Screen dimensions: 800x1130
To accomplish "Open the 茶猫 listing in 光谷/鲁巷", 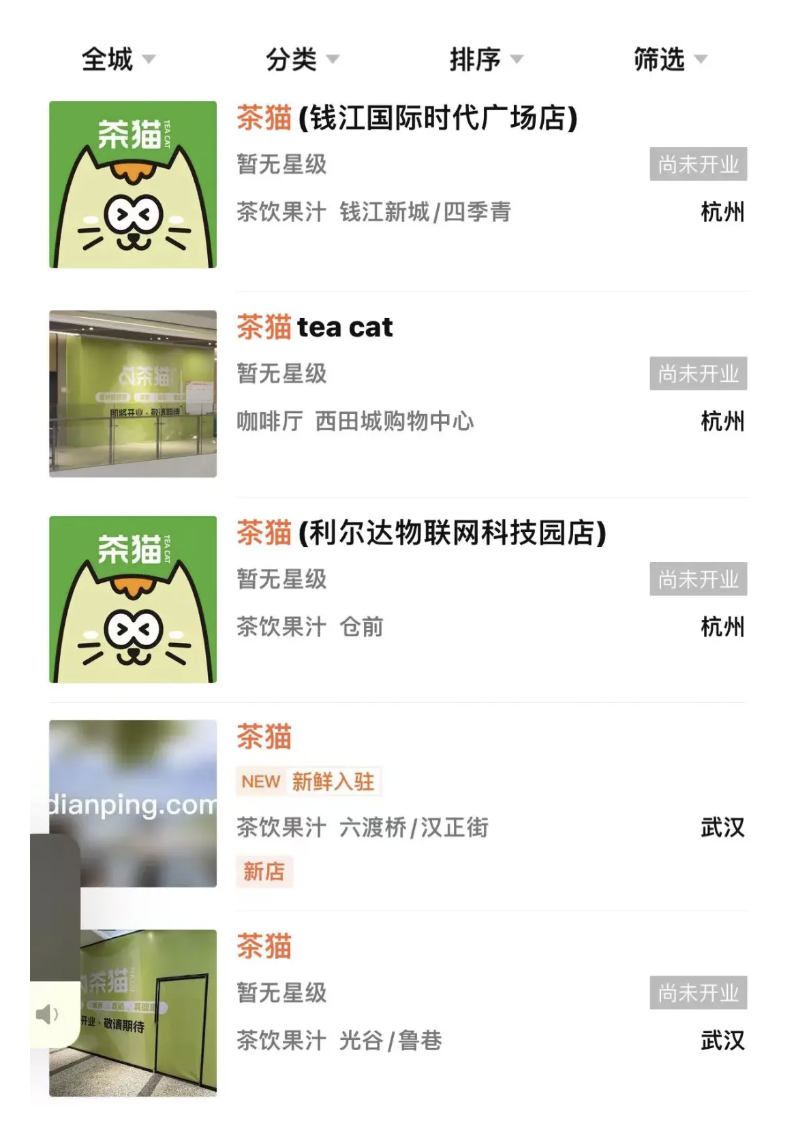I will [264, 945].
